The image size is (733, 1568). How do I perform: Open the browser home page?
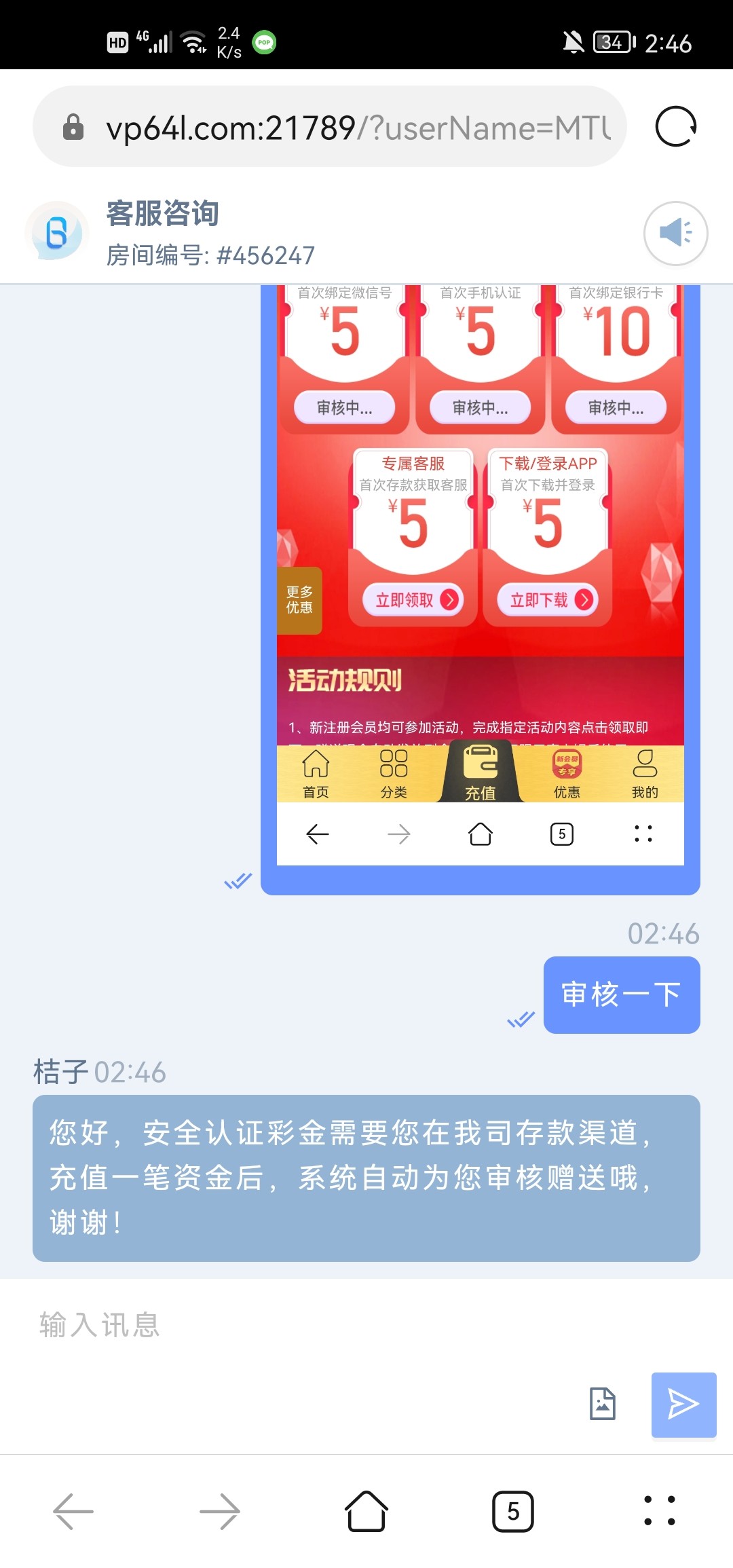click(x=366, y=1511)
